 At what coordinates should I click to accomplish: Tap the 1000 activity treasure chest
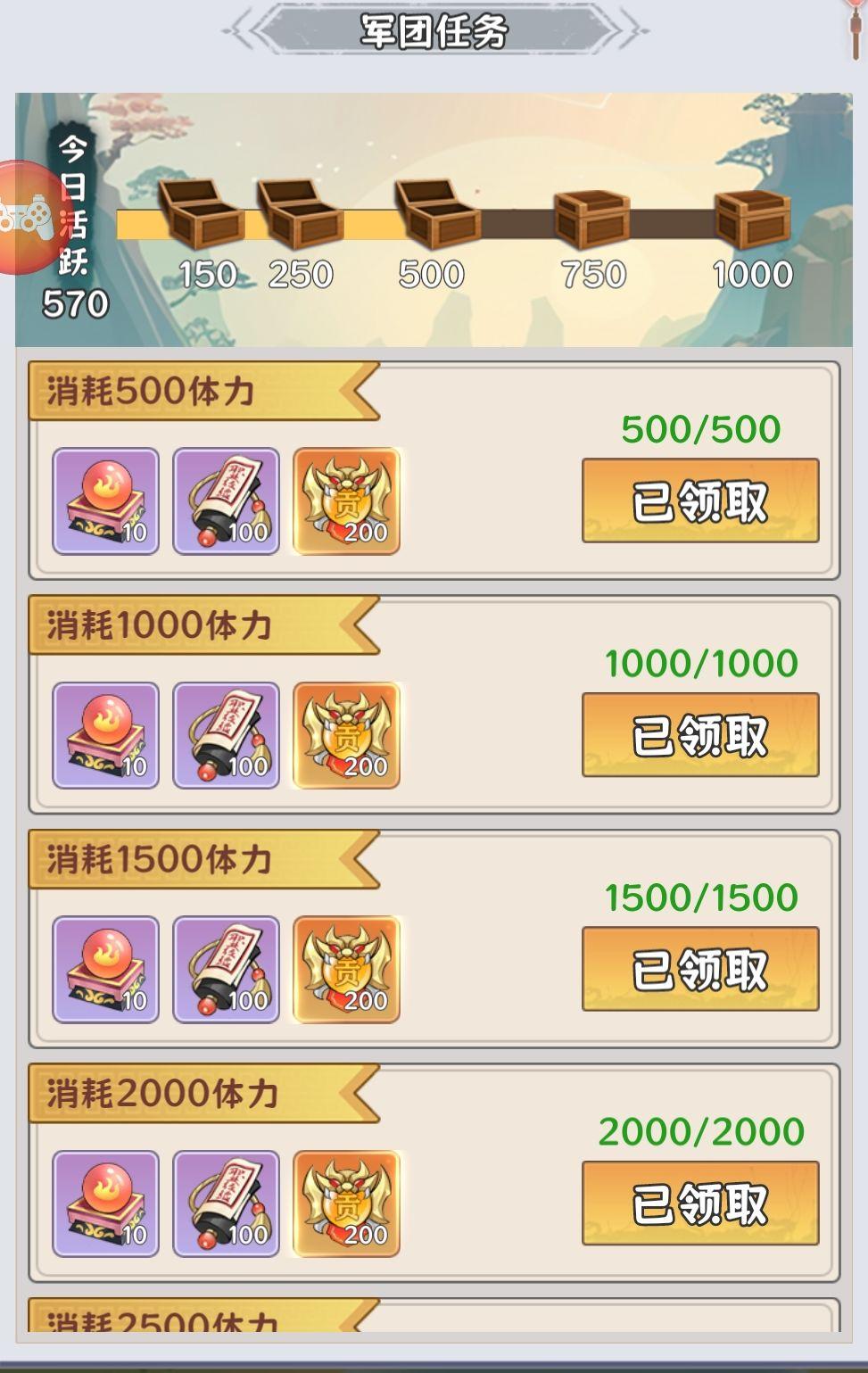(x=752, y=219)
